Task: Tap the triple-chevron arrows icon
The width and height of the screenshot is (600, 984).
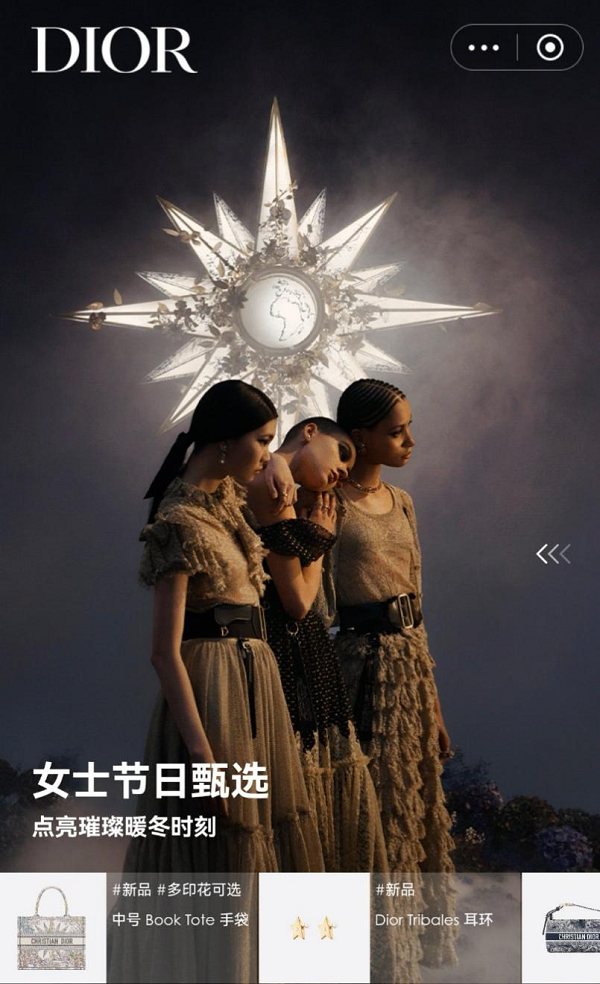Action: pyautogui.click(x=553, y=554)
